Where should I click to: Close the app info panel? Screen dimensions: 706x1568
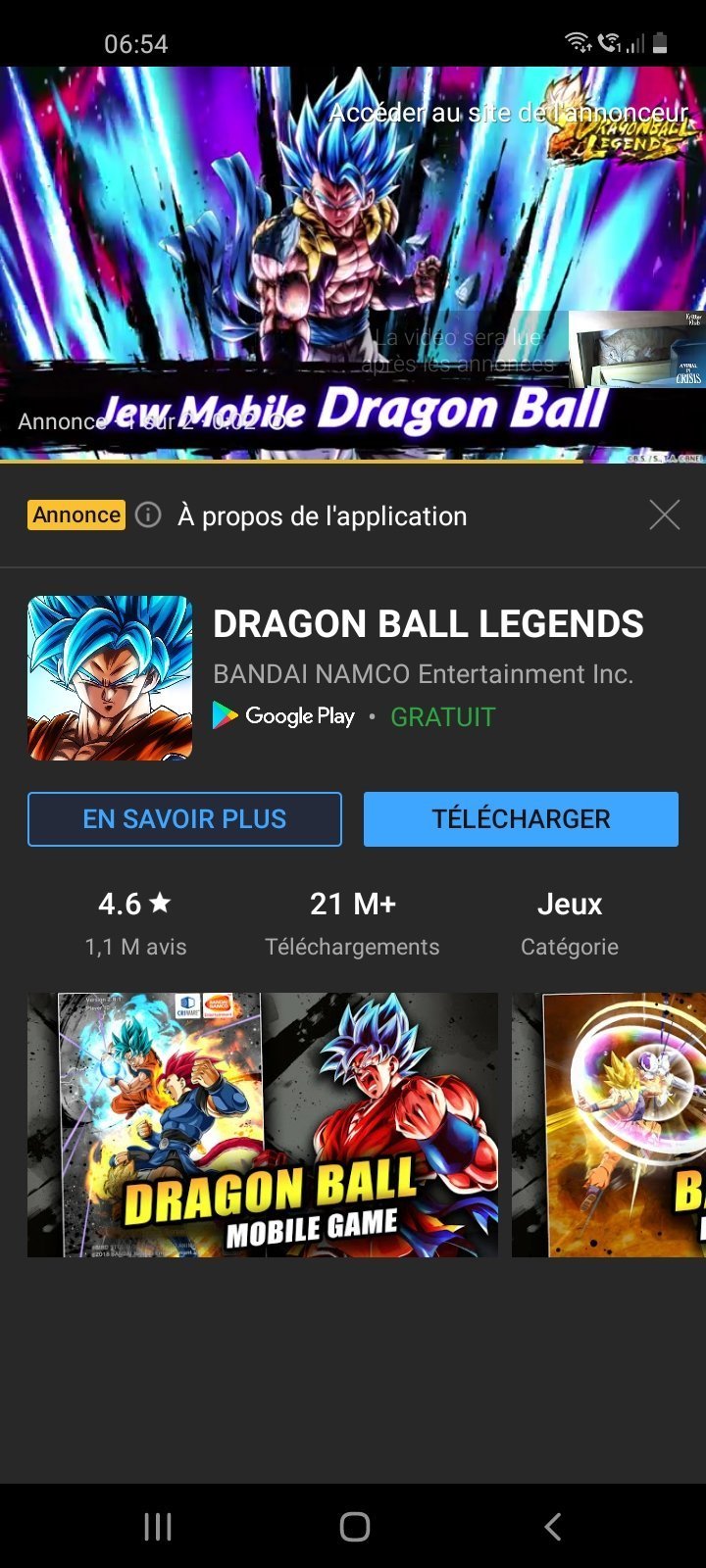pyautogui.click(x=664, y=514)
